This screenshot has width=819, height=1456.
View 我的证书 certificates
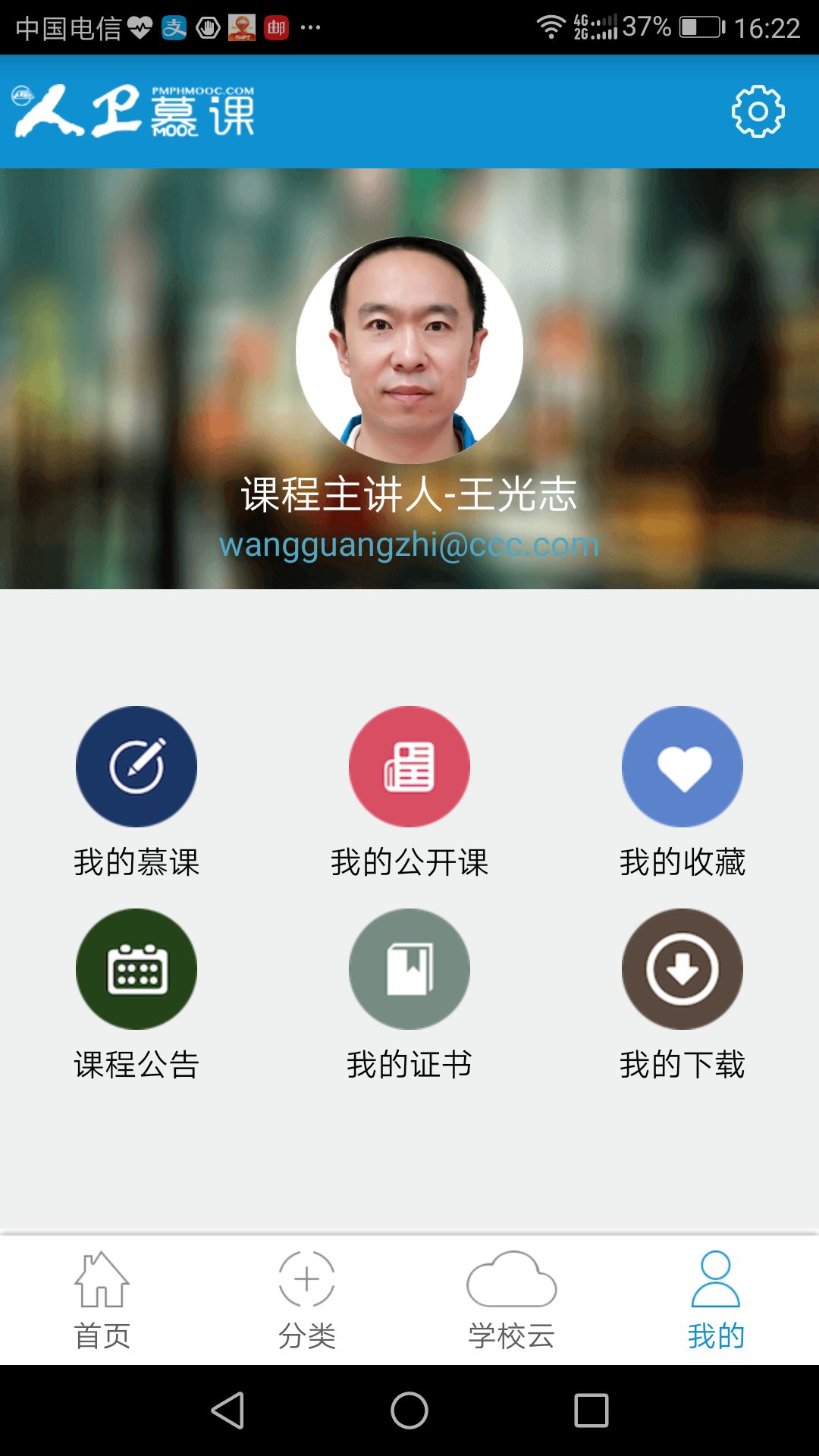409,969
